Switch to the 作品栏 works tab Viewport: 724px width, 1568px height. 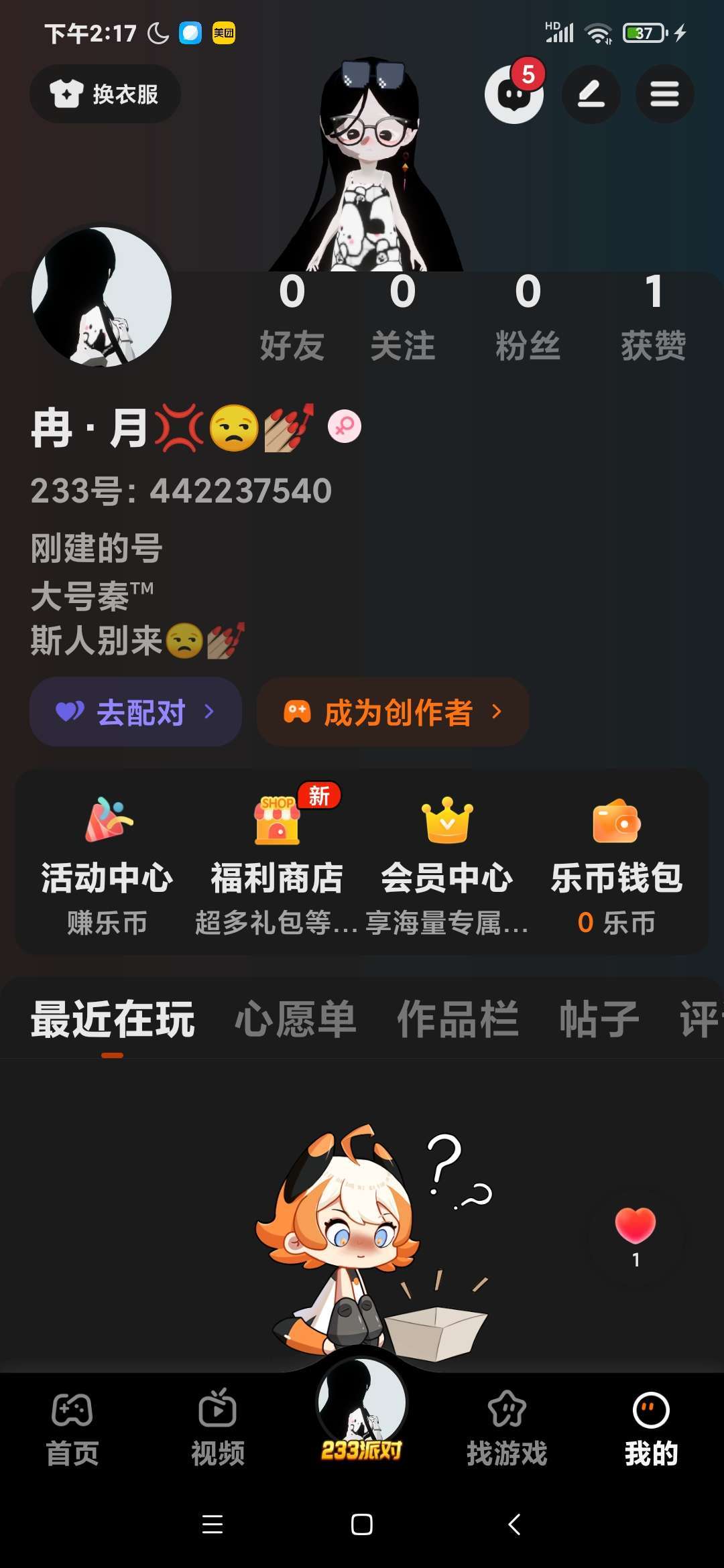pos(458,1019)
